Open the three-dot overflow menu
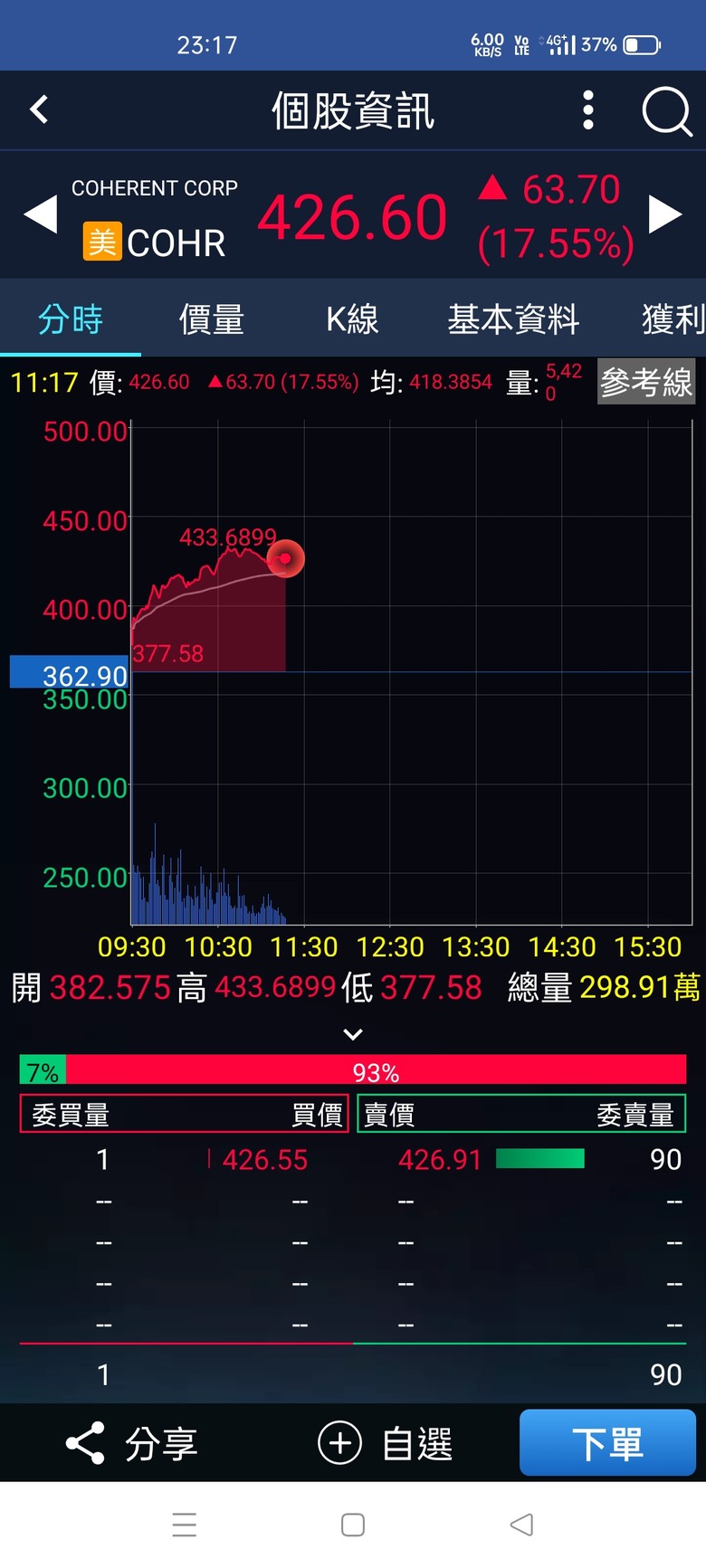 point(588,110)
